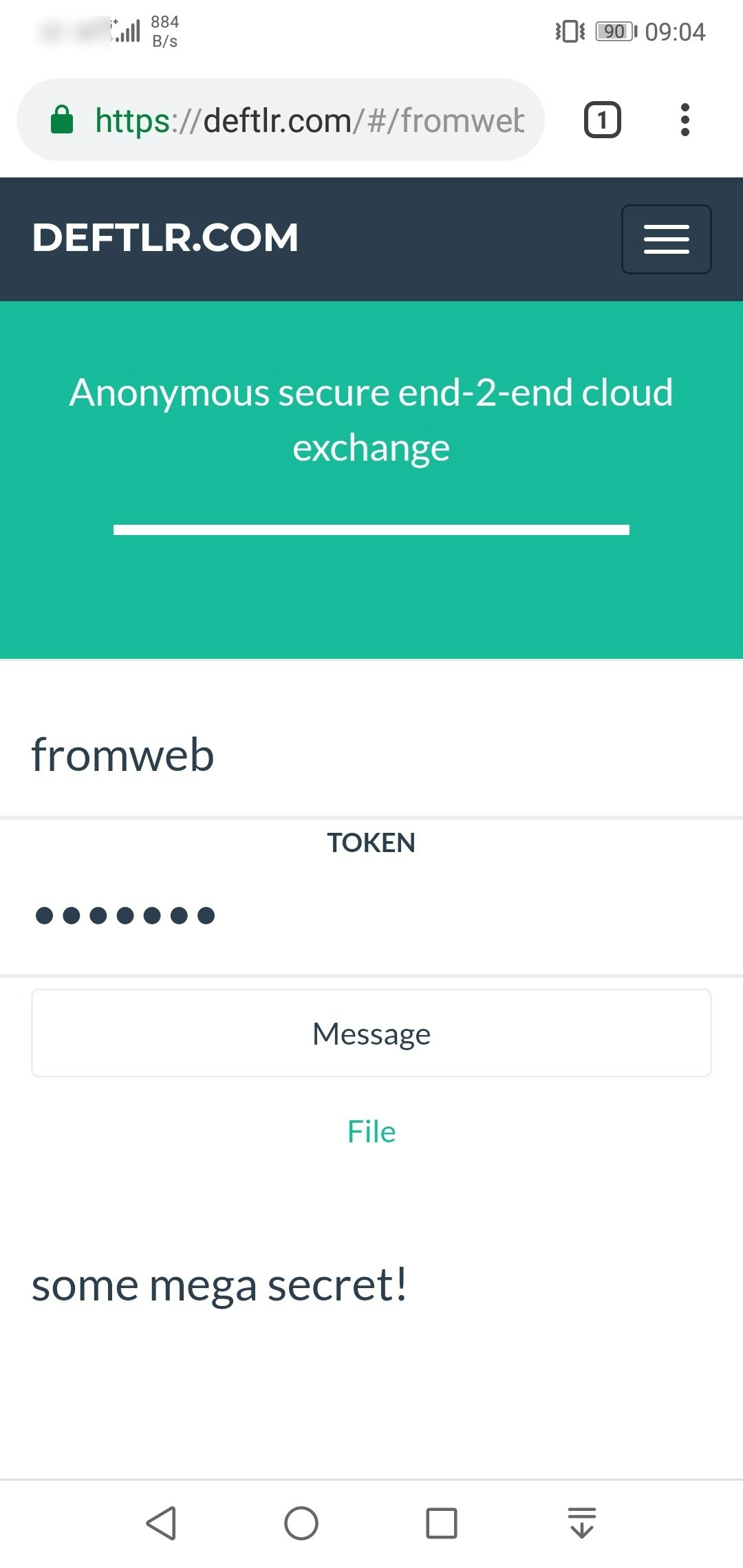Viewport: 743px width, 1568px height.
Task: Focus the hidden token field
Action: point(371,915)
